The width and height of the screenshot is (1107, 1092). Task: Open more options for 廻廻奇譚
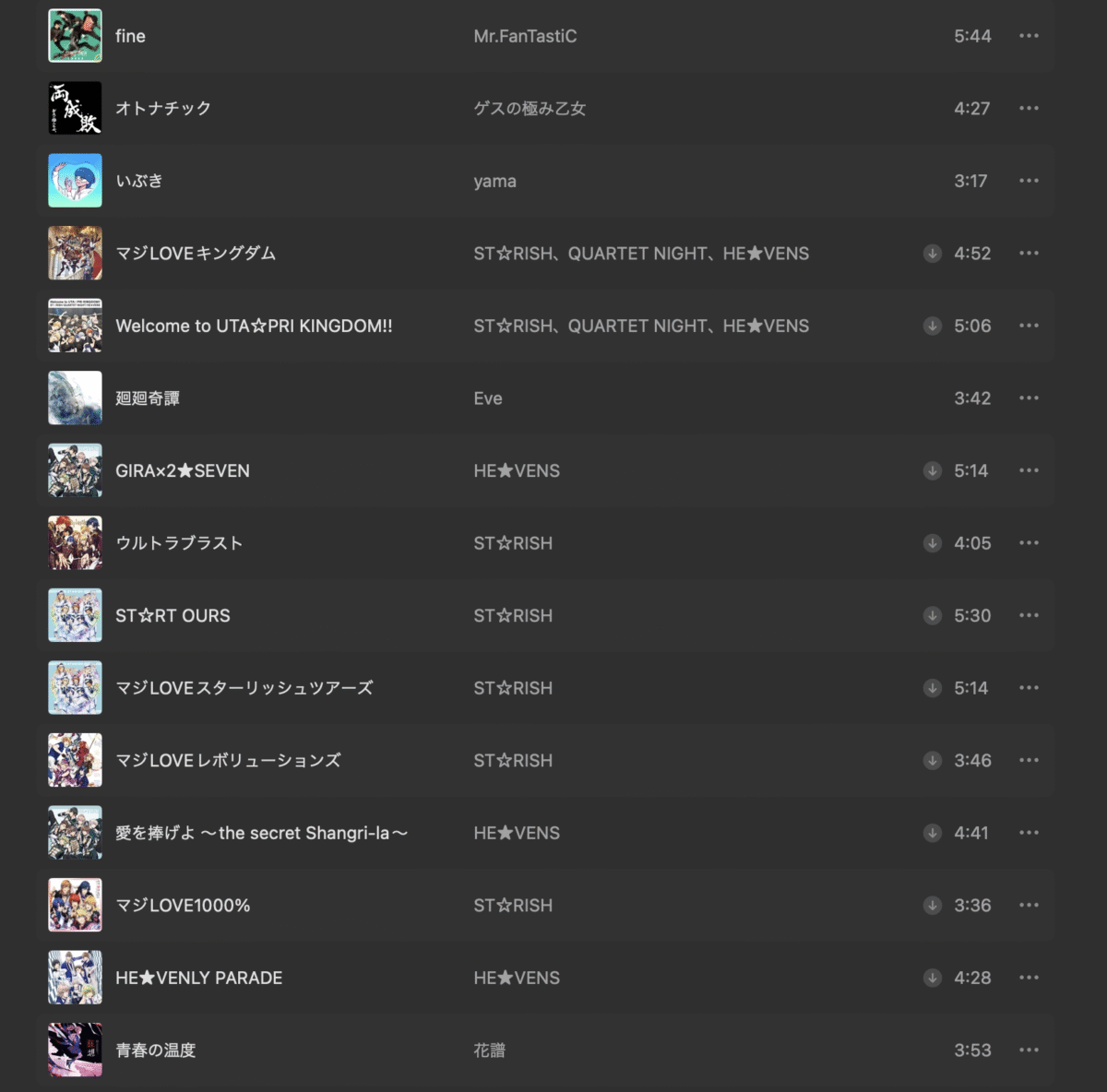pos(1029,398)
